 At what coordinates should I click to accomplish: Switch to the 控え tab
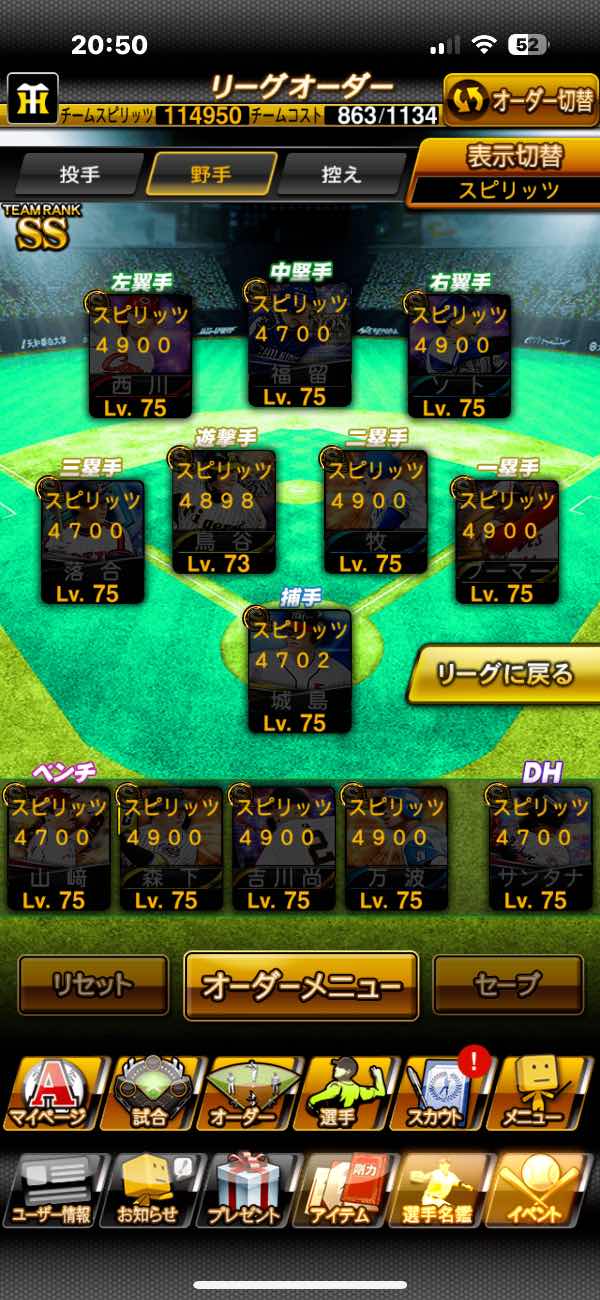[x=341, y=174]
